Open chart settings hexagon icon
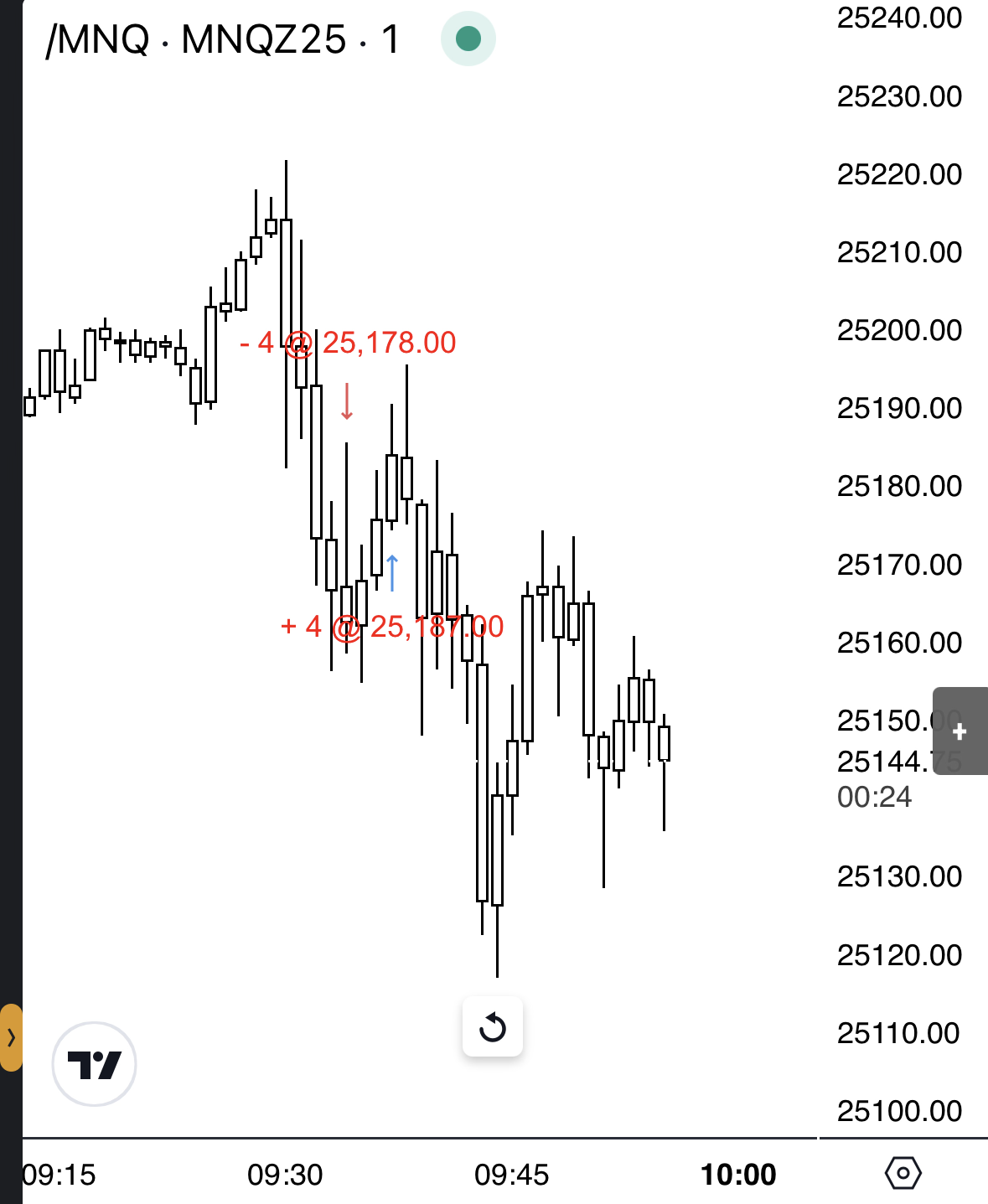 [903, 1173]
